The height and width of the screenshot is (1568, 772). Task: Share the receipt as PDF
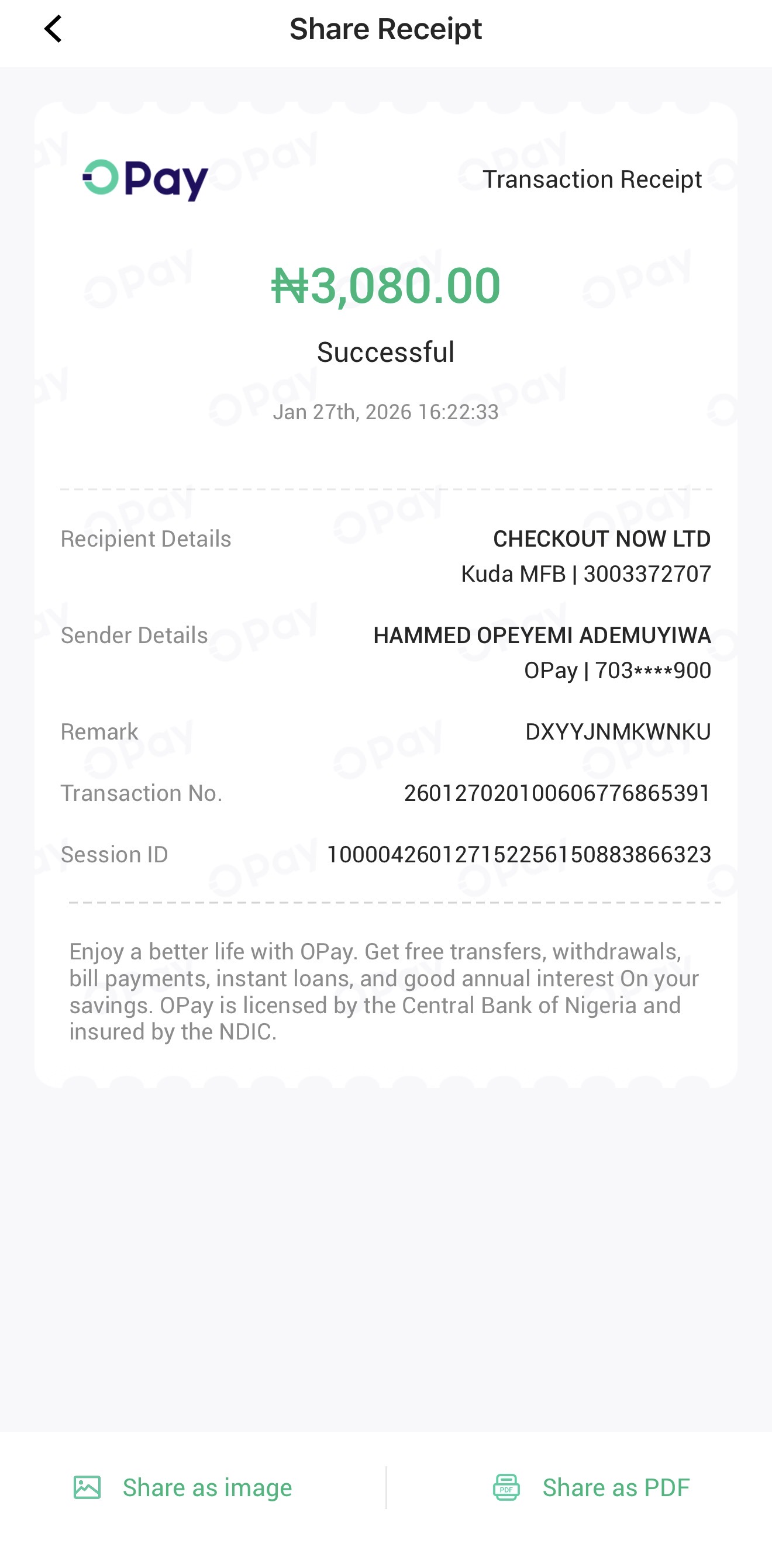tap(591, 1488)
